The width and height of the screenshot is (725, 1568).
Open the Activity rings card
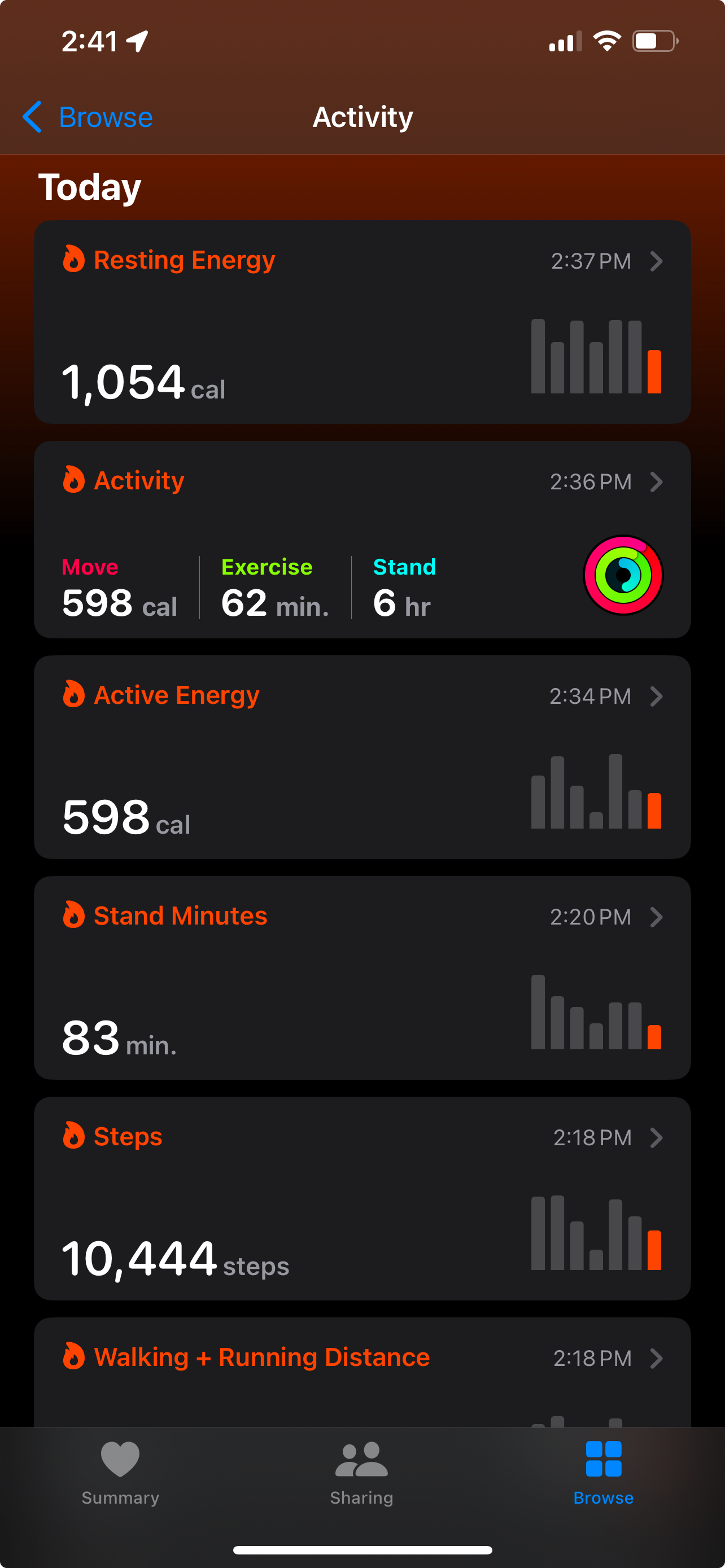point(362,539)
